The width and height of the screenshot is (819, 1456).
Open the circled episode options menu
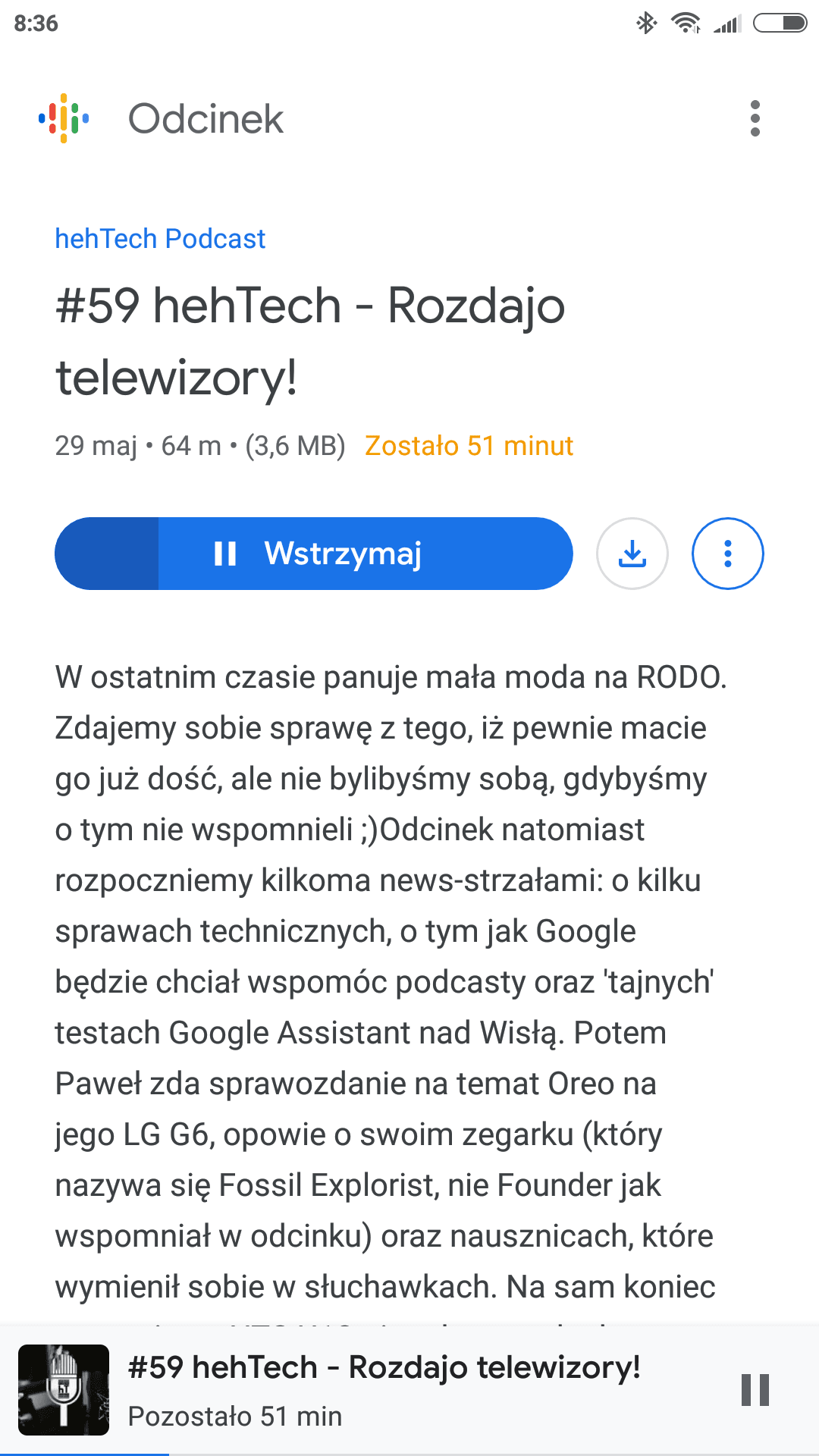(x=727, y=554)
